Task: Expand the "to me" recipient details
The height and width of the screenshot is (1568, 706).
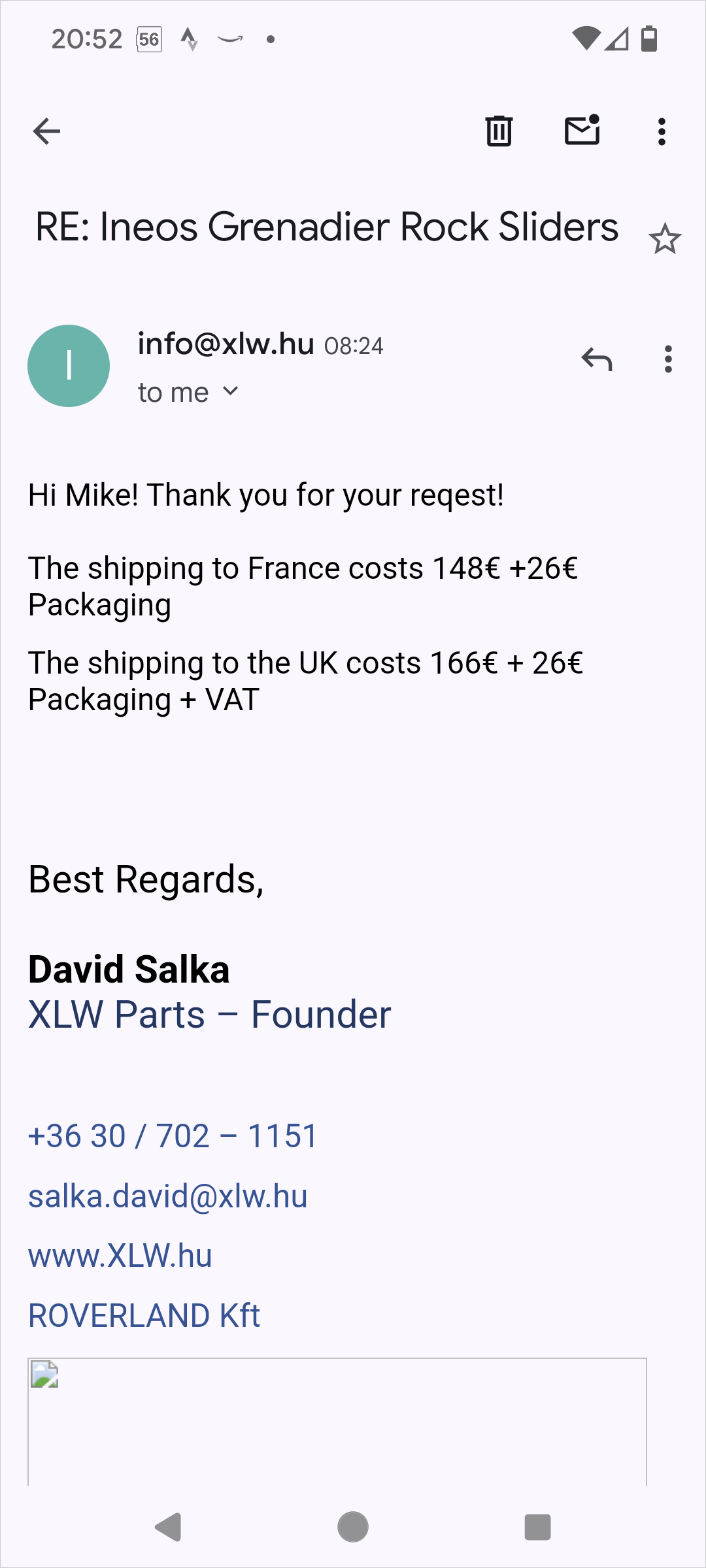Action: pyautogui.click(x=188, y=393)
